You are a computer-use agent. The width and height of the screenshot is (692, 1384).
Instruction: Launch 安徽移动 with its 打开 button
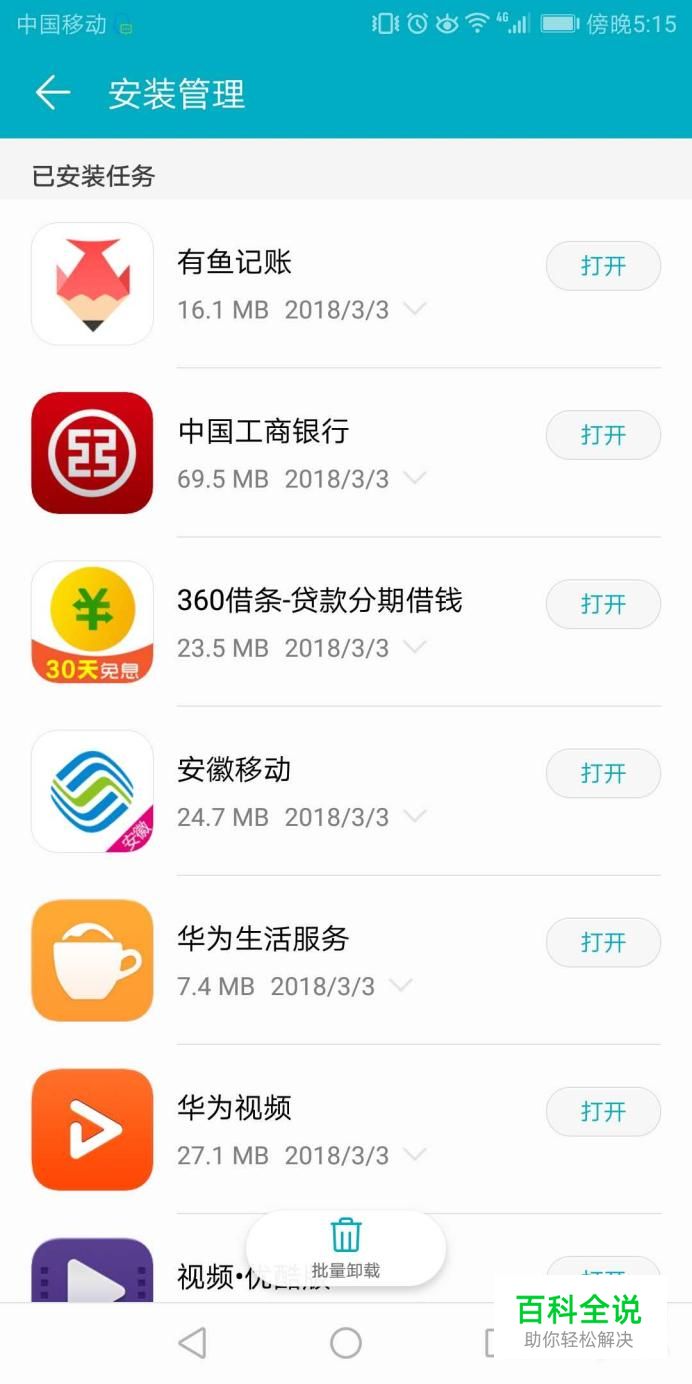point(603,773)
